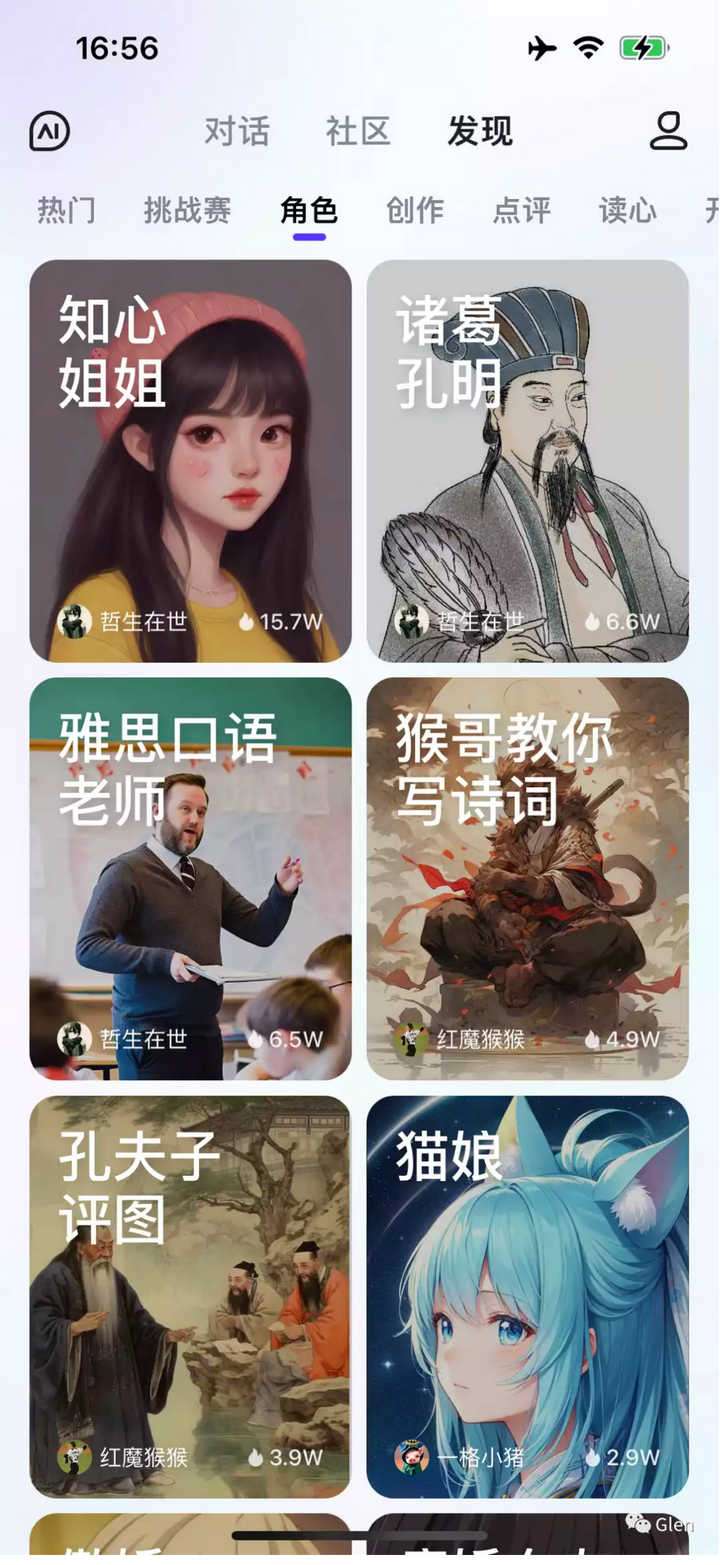Switch to the 对话 tab
The image size is (720, 1565).
point(237,131)
